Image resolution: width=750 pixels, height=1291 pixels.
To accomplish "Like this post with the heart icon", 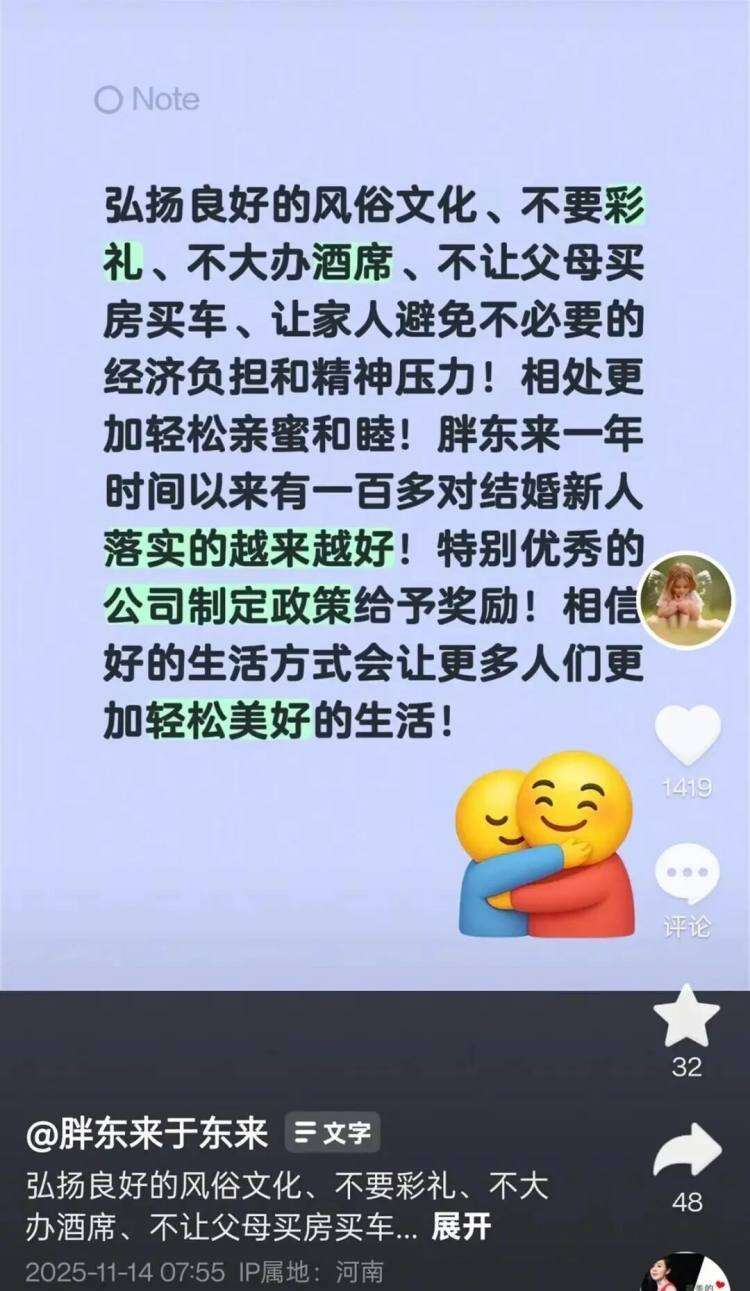I will coord(687,736).
